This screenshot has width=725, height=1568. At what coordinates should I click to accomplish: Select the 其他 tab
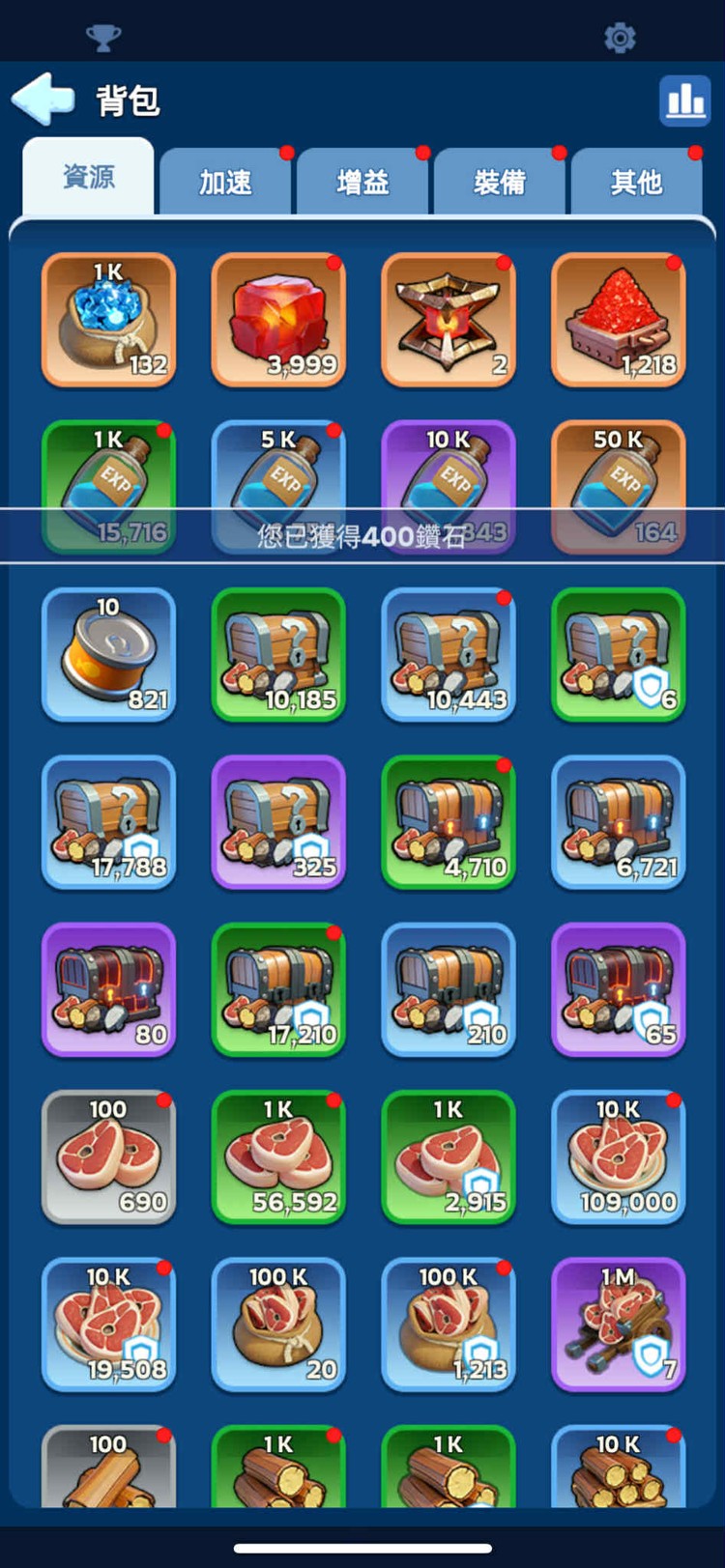[x=636, y=182]
